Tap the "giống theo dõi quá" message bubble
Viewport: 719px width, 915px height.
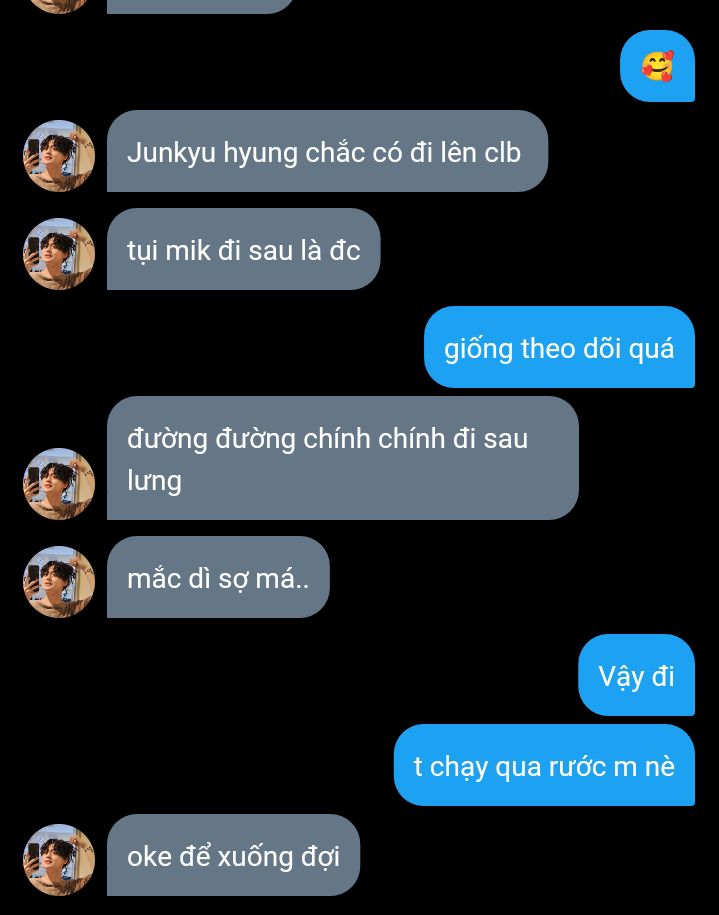click(559, 348)
